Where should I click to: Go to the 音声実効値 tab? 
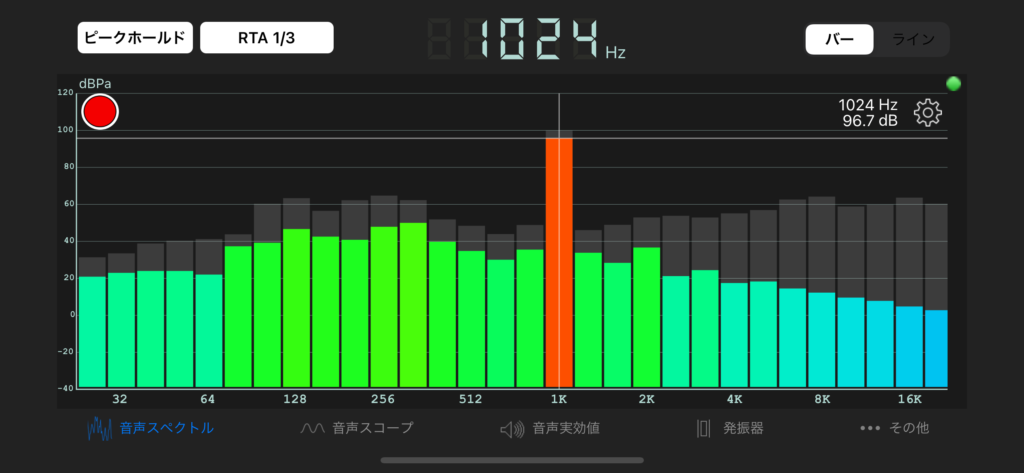tap(554, 428)
